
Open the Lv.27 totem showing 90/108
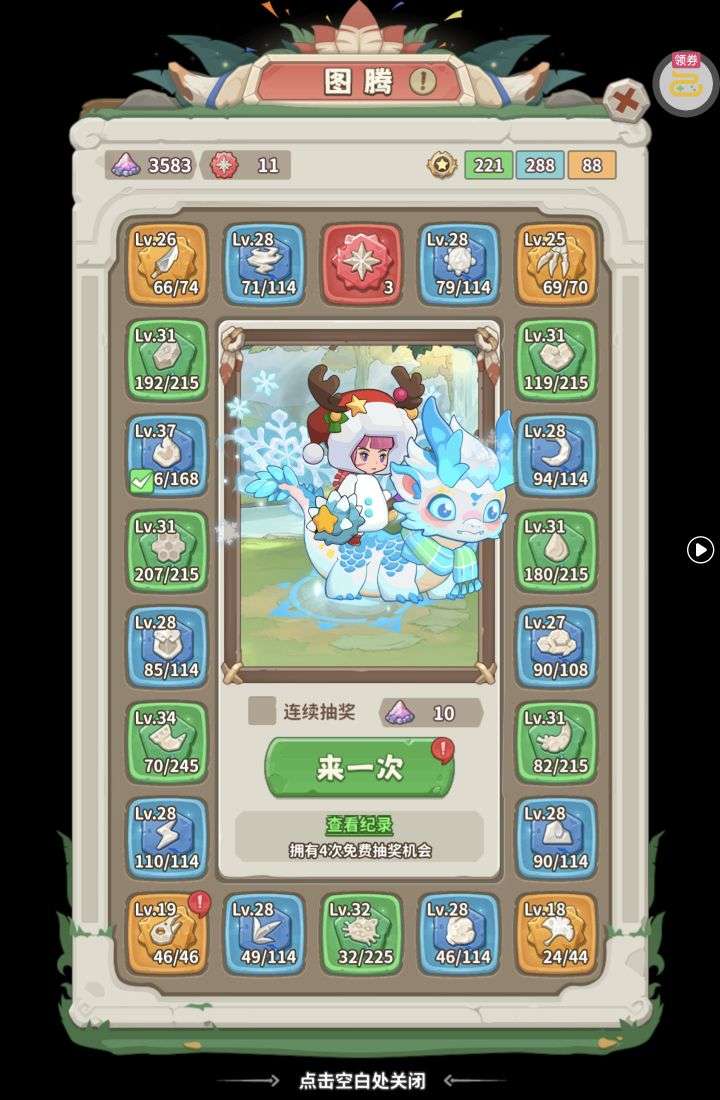(556, 647)
